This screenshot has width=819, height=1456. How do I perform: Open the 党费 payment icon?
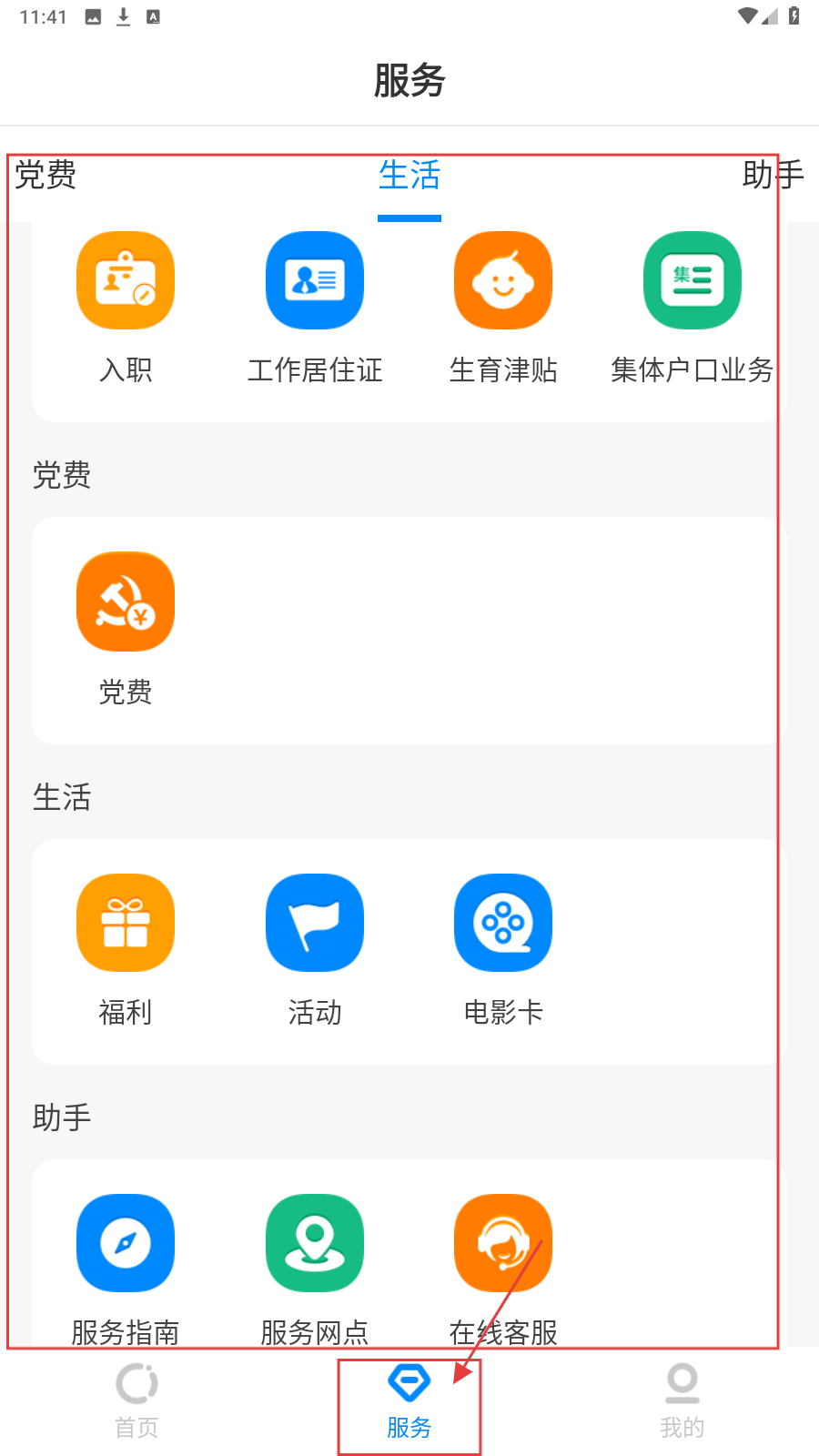(126, 602)
